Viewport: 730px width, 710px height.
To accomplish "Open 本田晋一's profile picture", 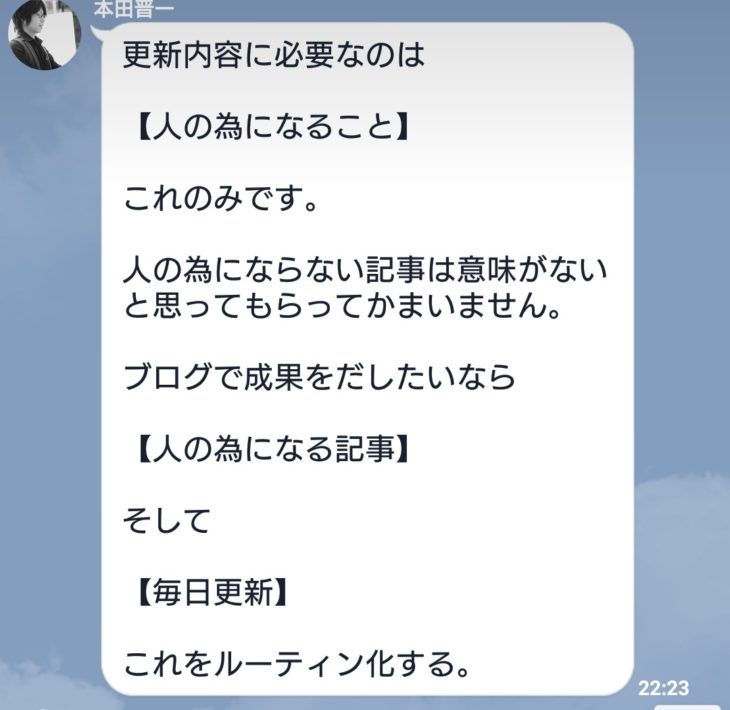I will (x=44, y=35).
